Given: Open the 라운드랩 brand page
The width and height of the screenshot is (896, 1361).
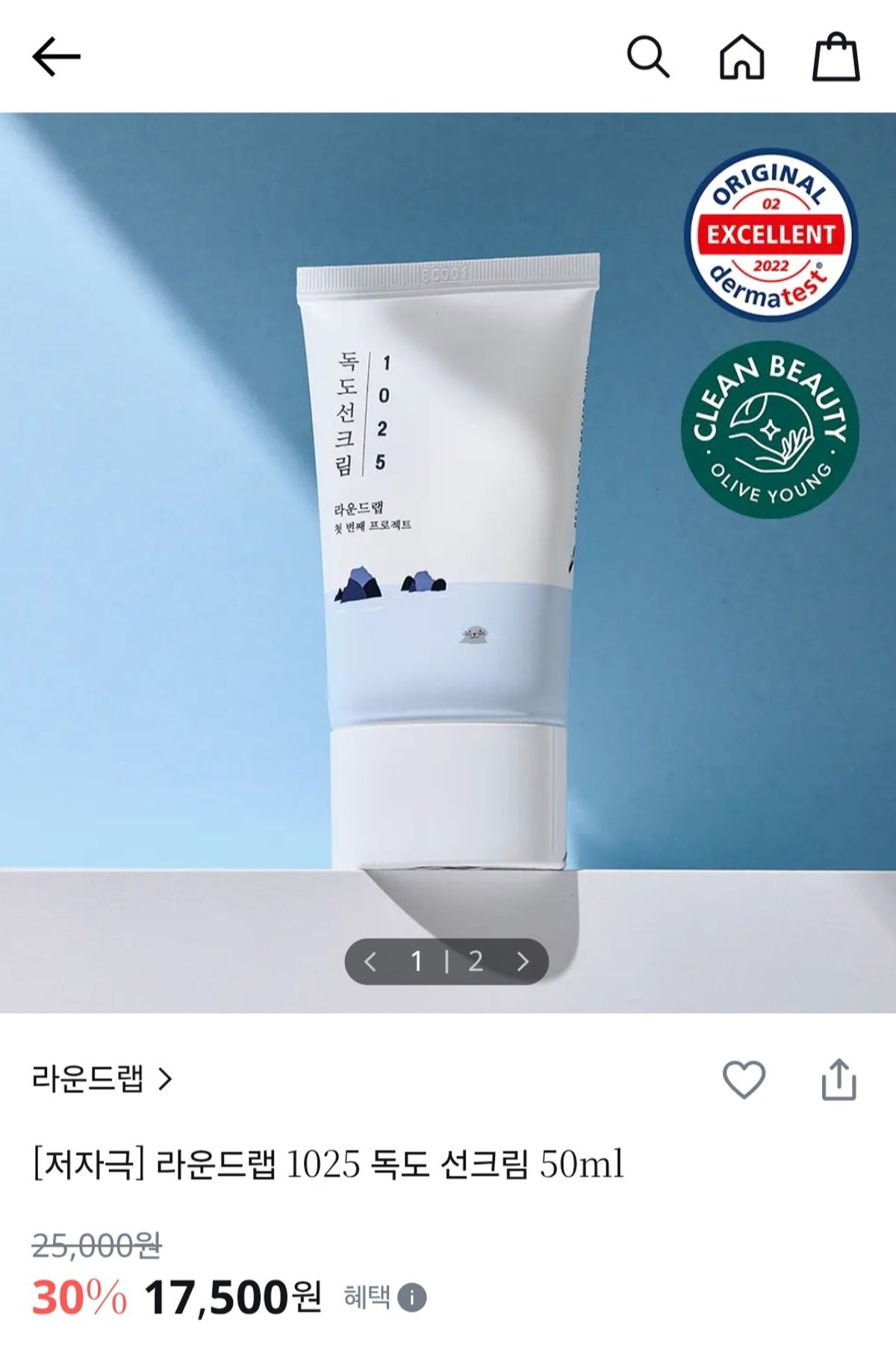Looking at the screenshot, I should [x=102, y=1079].
